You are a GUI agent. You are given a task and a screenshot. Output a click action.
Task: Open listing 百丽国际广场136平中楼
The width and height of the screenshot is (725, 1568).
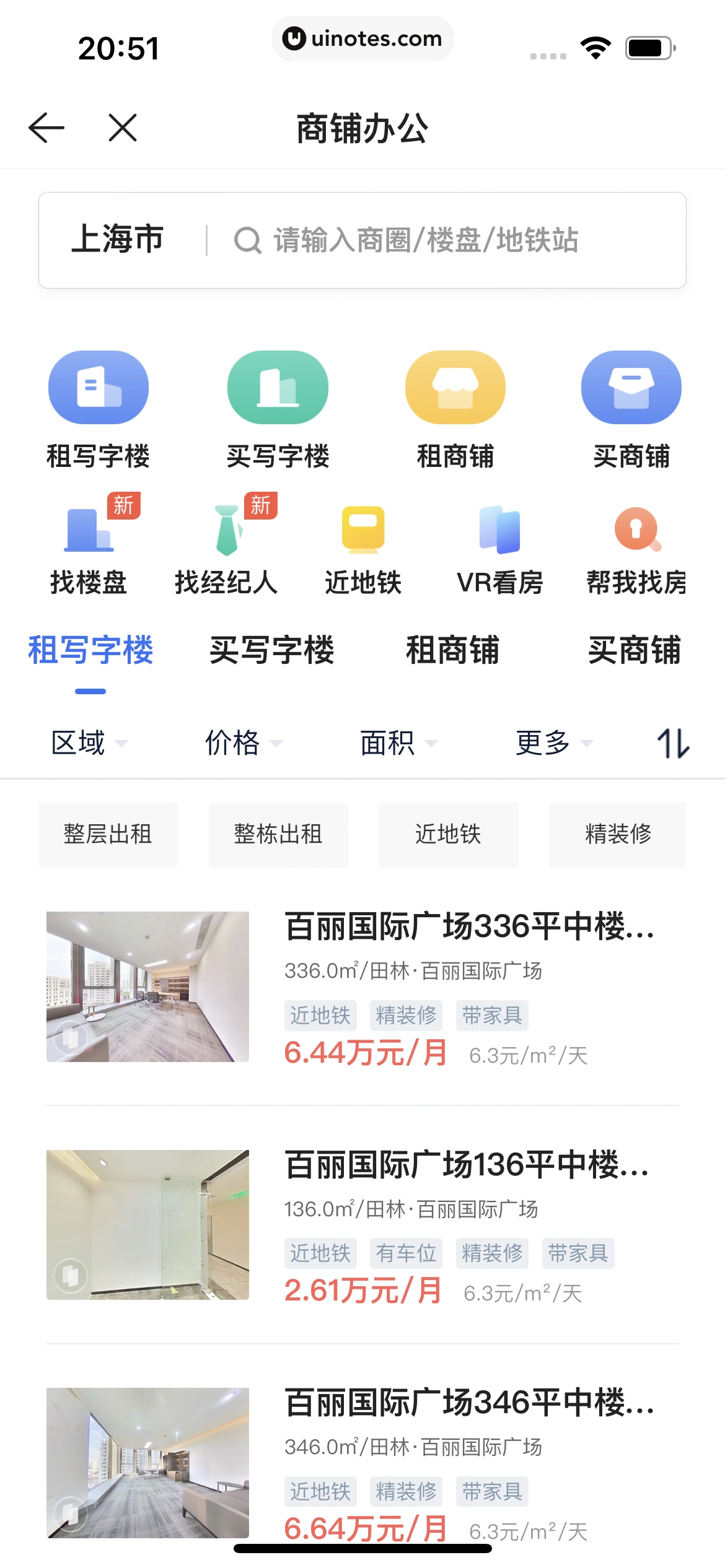(466, 1165)
